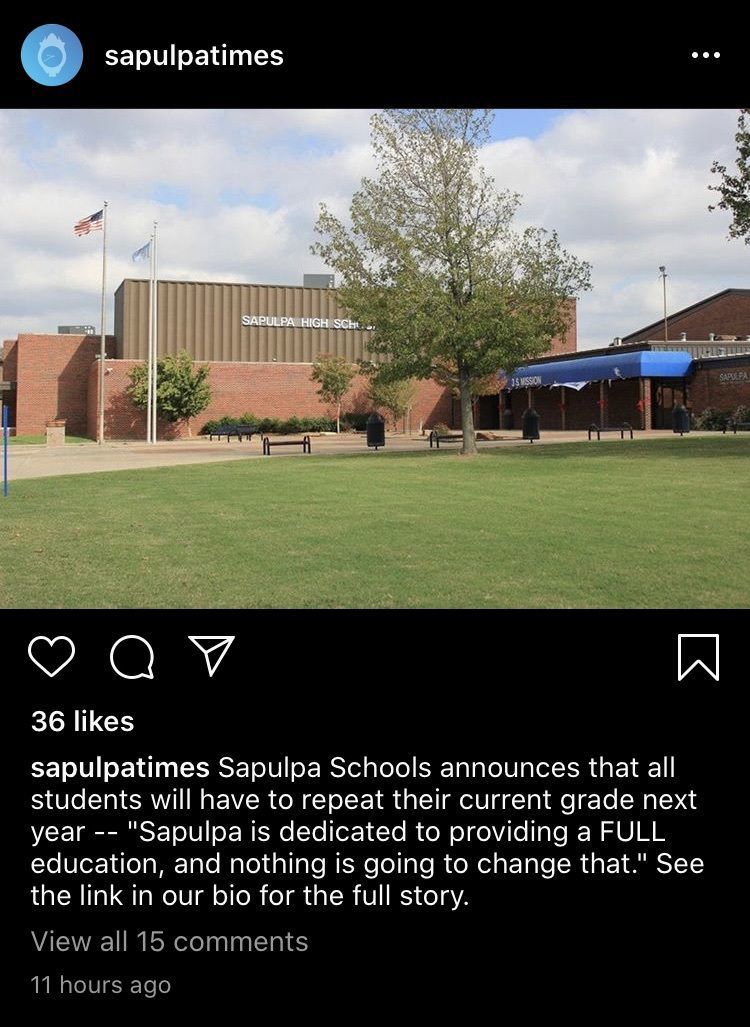This screenshot has width=750, height=1027.
Task: View the 36 likes list
Action: coord(82,721)
